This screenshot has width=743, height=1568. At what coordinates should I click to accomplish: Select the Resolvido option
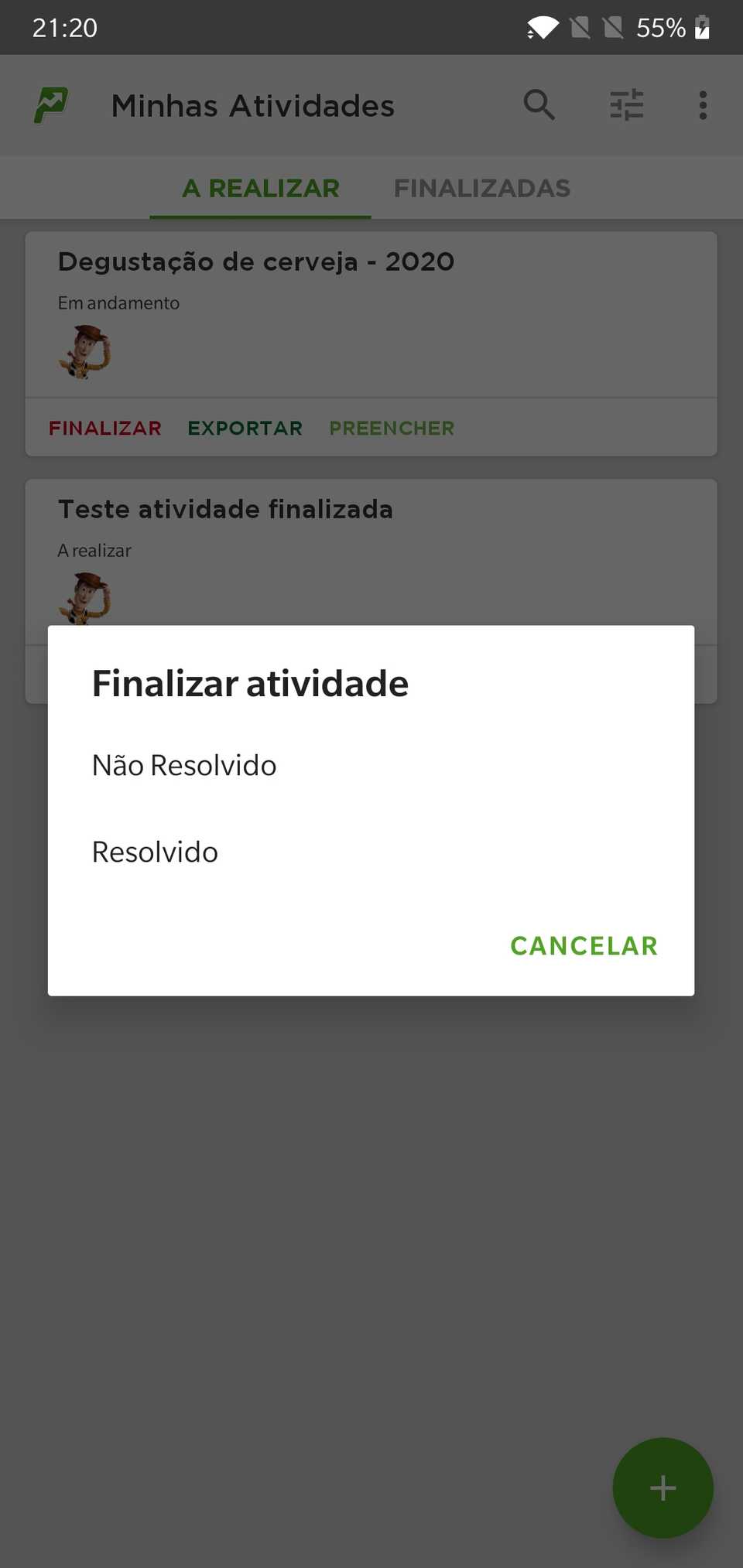[x=154, y=852]
